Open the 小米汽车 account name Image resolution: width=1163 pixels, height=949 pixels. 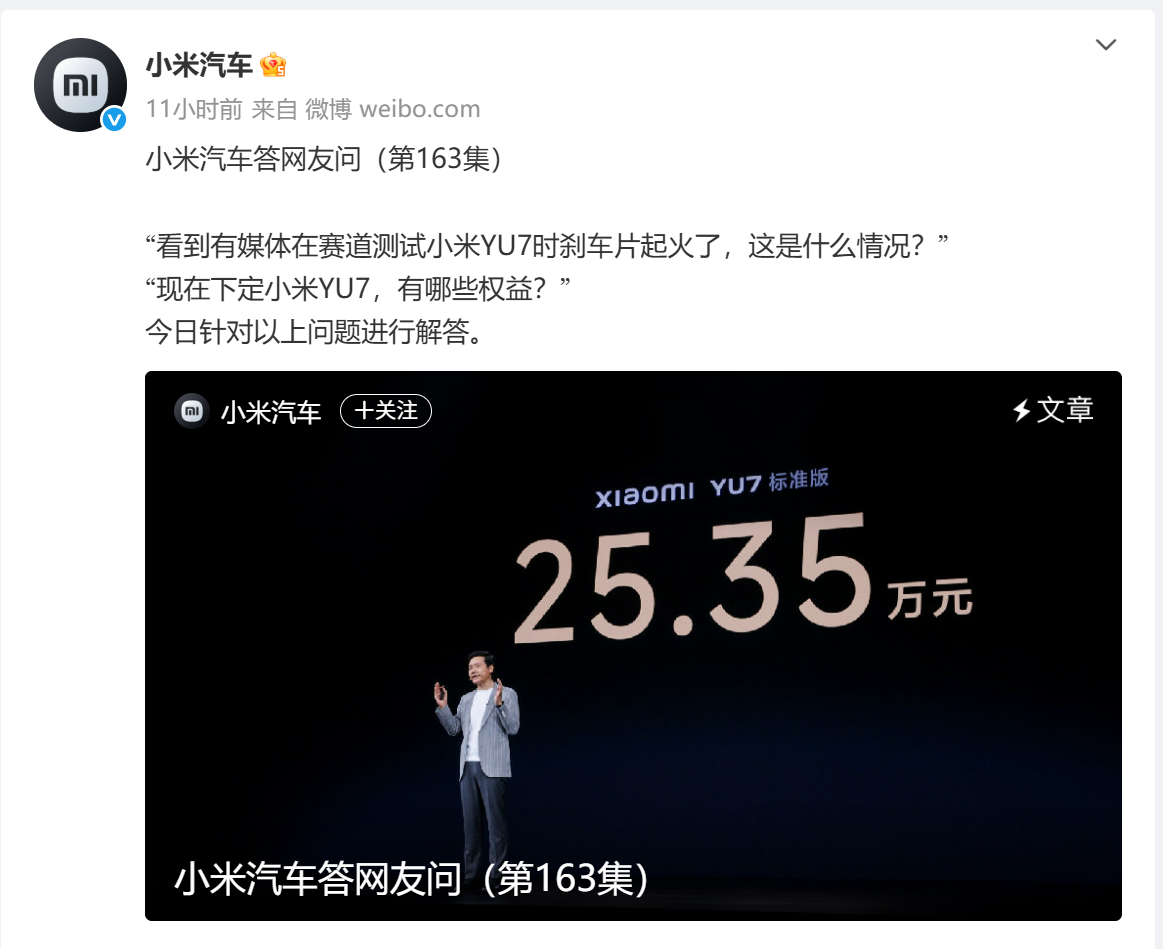(199, 66)
